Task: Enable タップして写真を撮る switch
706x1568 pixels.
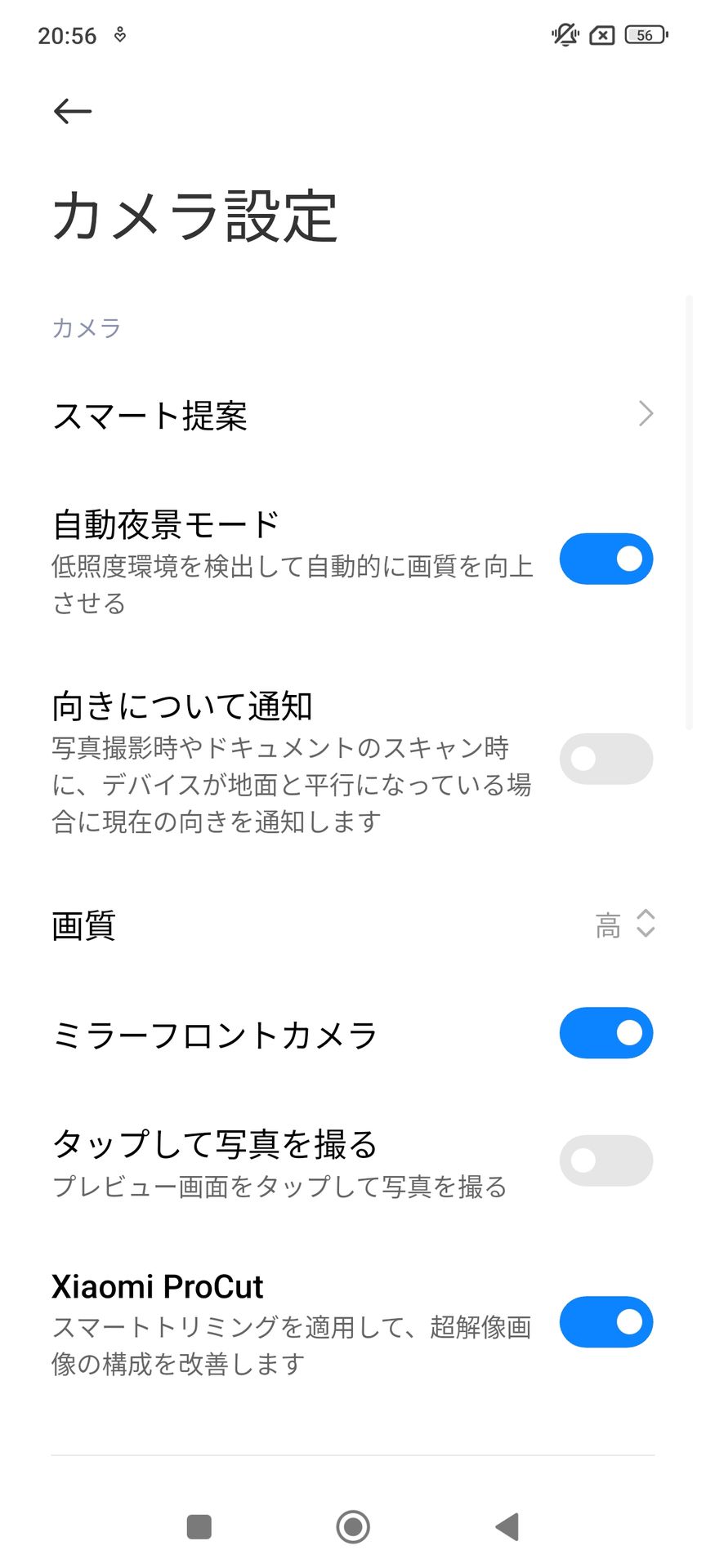Action: (x=605, y=1160)
